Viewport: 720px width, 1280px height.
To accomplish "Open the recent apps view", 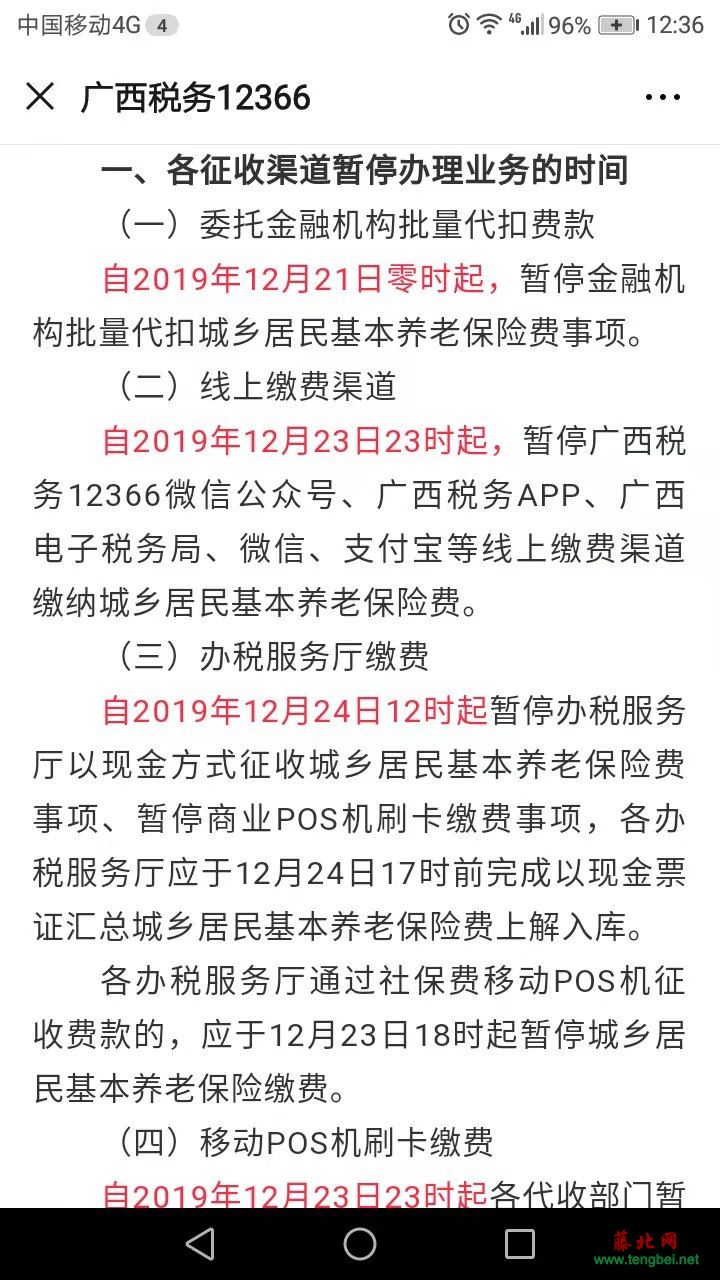I will pyautogui.click(x=520, y=1243).
